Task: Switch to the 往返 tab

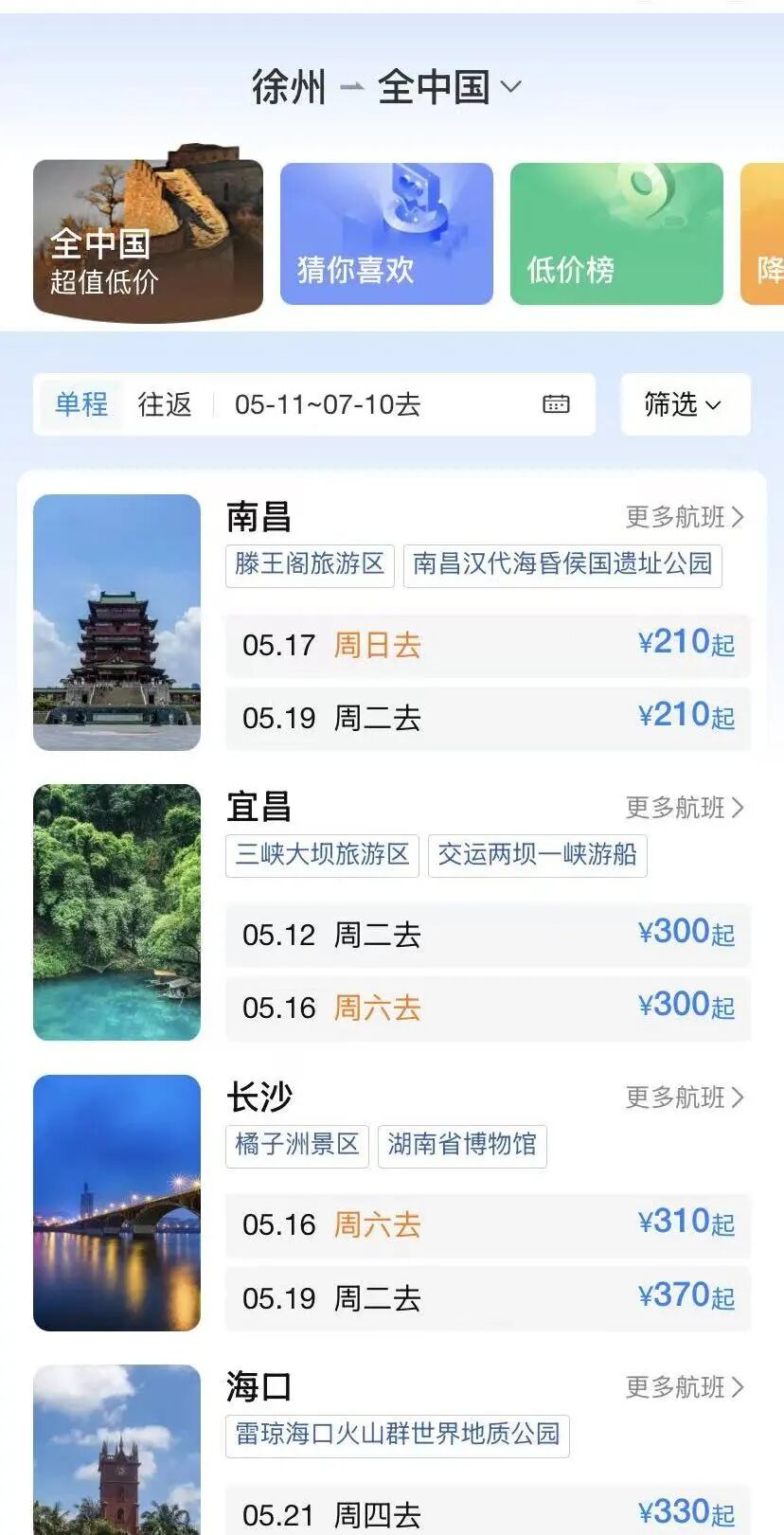Action: click(165, 404)
